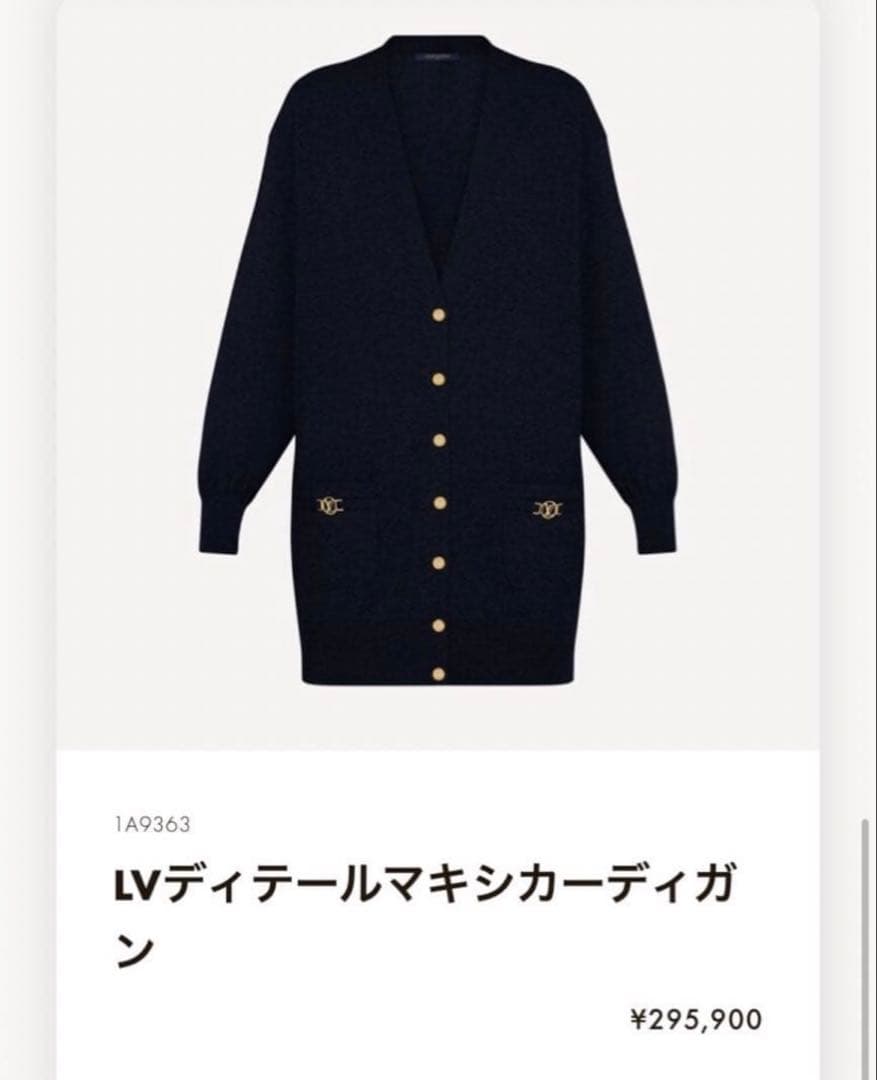
Task: Click the top gold button on the cardigan image
Action: pyautogui.click(x=437, y=312)
